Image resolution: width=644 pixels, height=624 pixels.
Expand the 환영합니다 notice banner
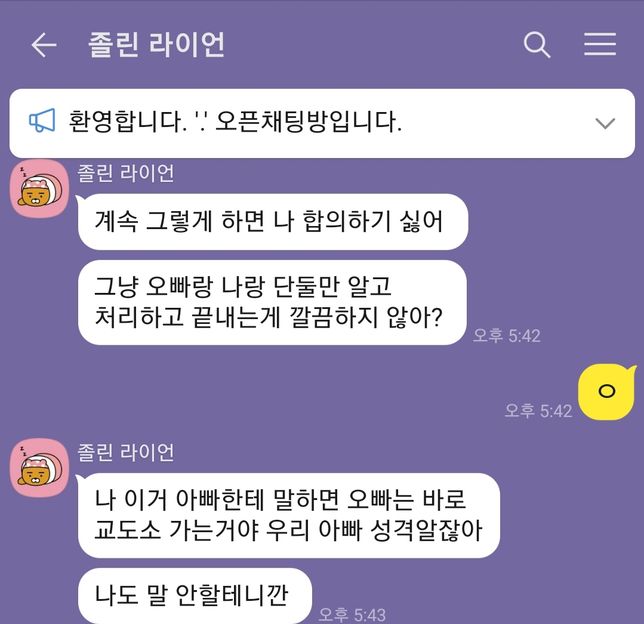(604, 123)
